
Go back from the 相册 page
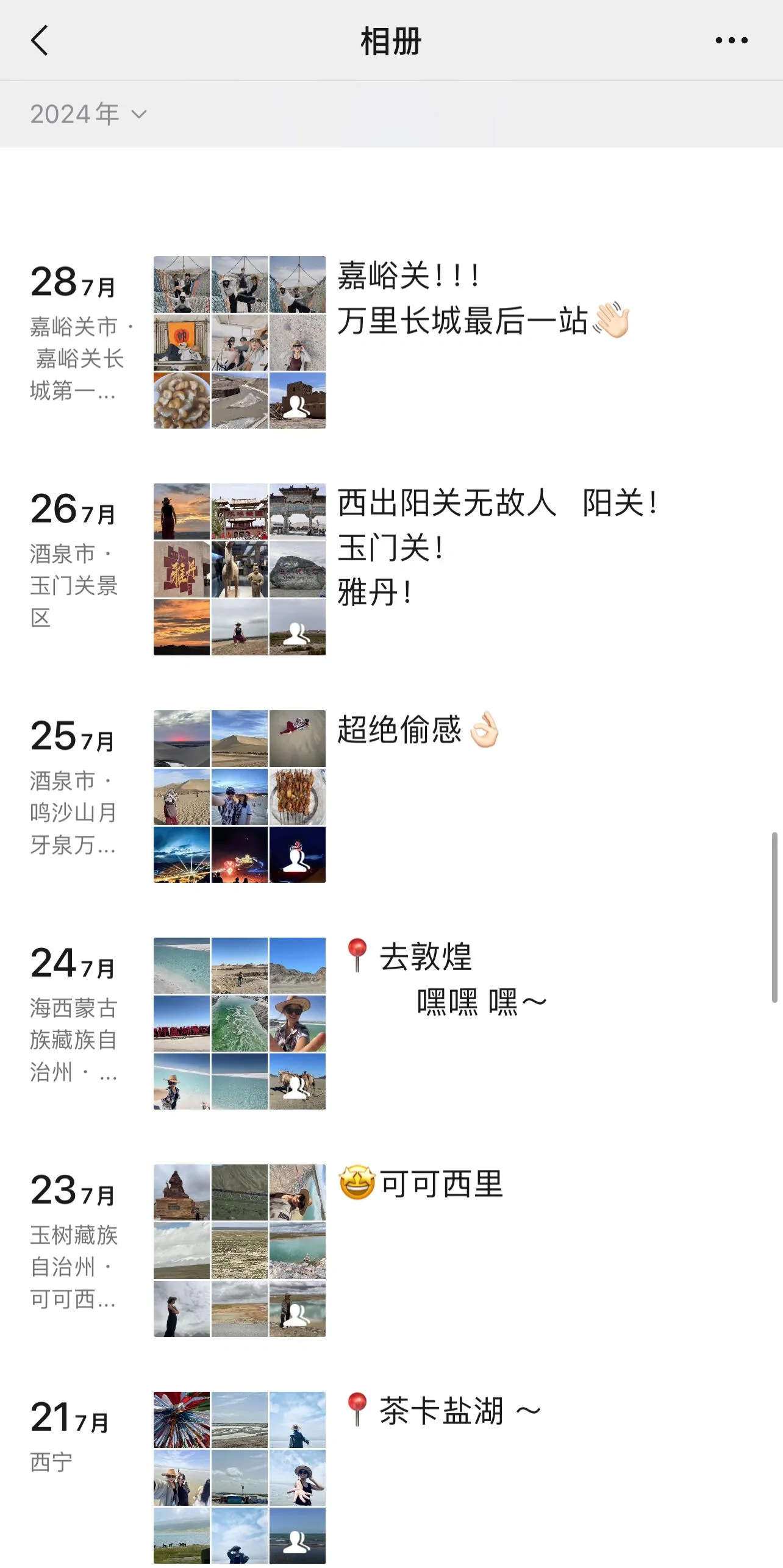click(x=40, y=41)
